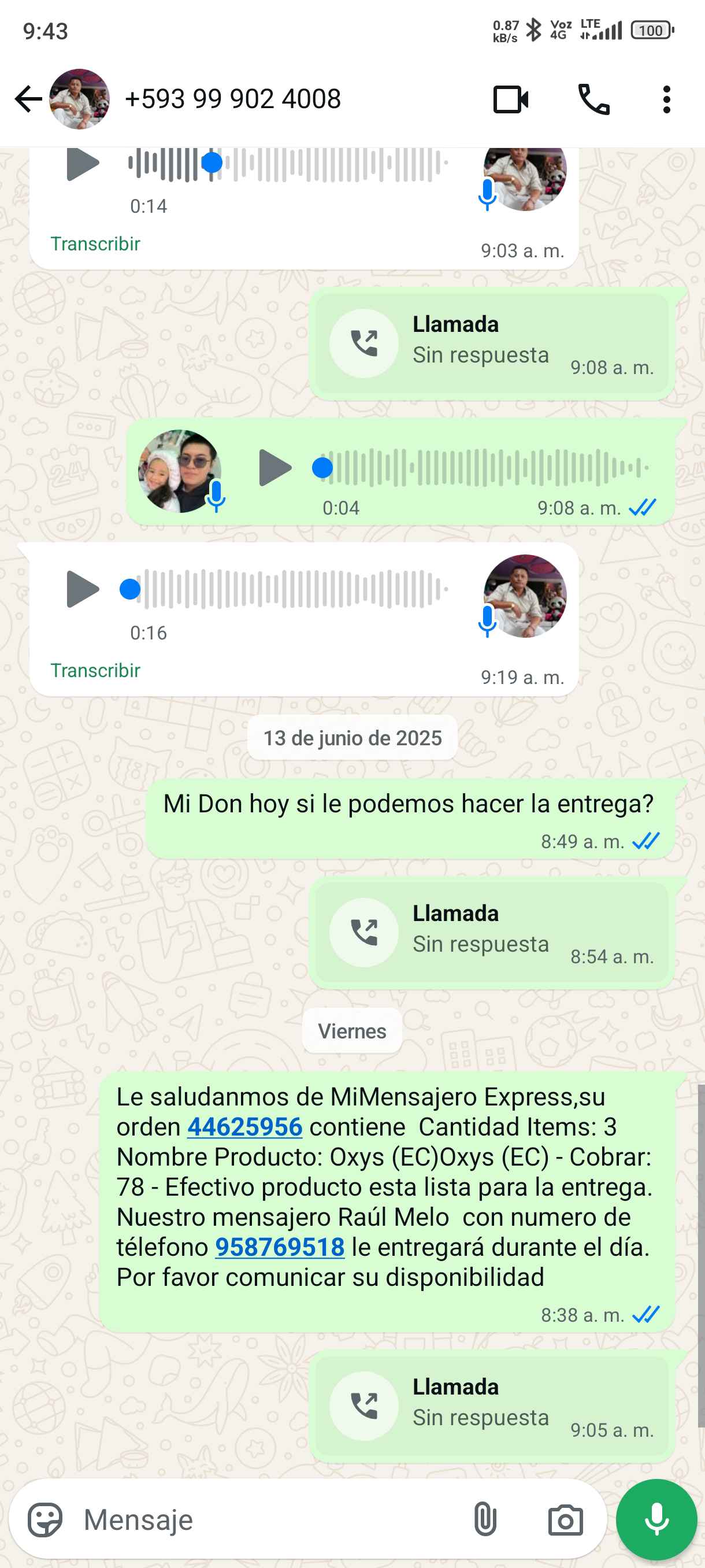The image size is (705, 1568).
Task: Open contact profile for +593 99 902 4008
Action: click(x=232, y=99)
